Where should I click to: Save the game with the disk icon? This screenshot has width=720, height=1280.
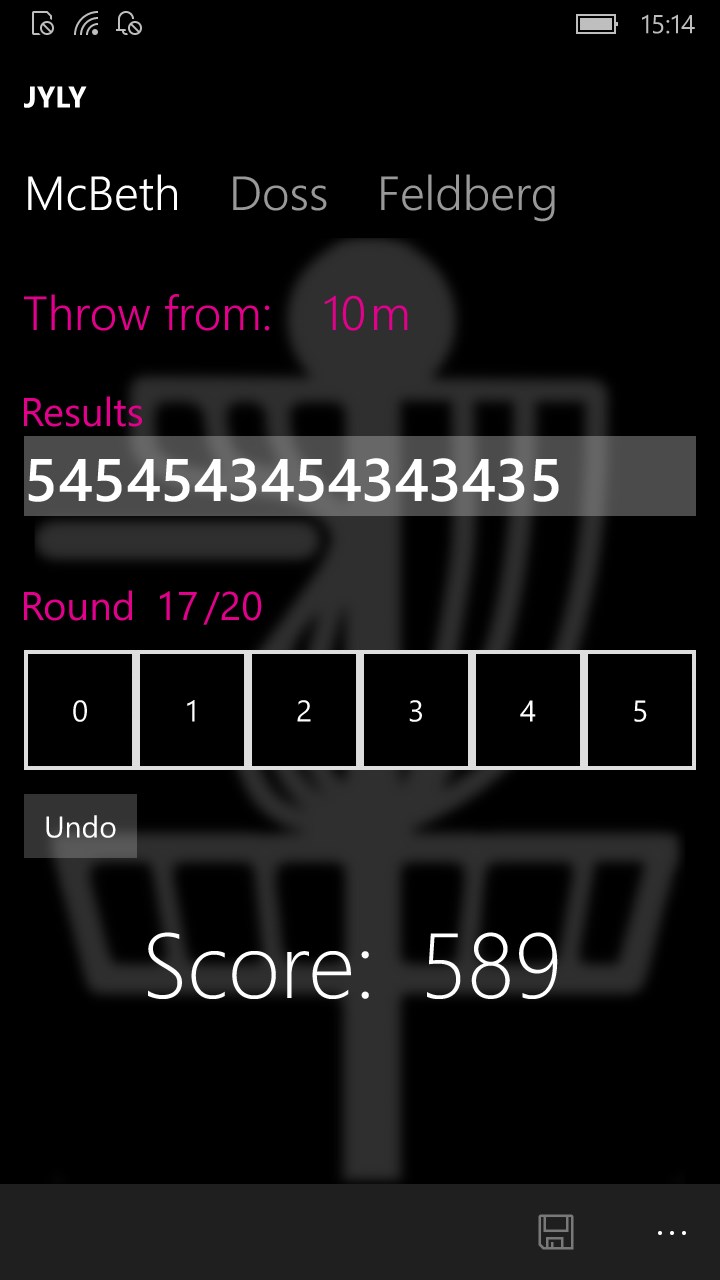pyautogui.click(x=556, y=1232)
